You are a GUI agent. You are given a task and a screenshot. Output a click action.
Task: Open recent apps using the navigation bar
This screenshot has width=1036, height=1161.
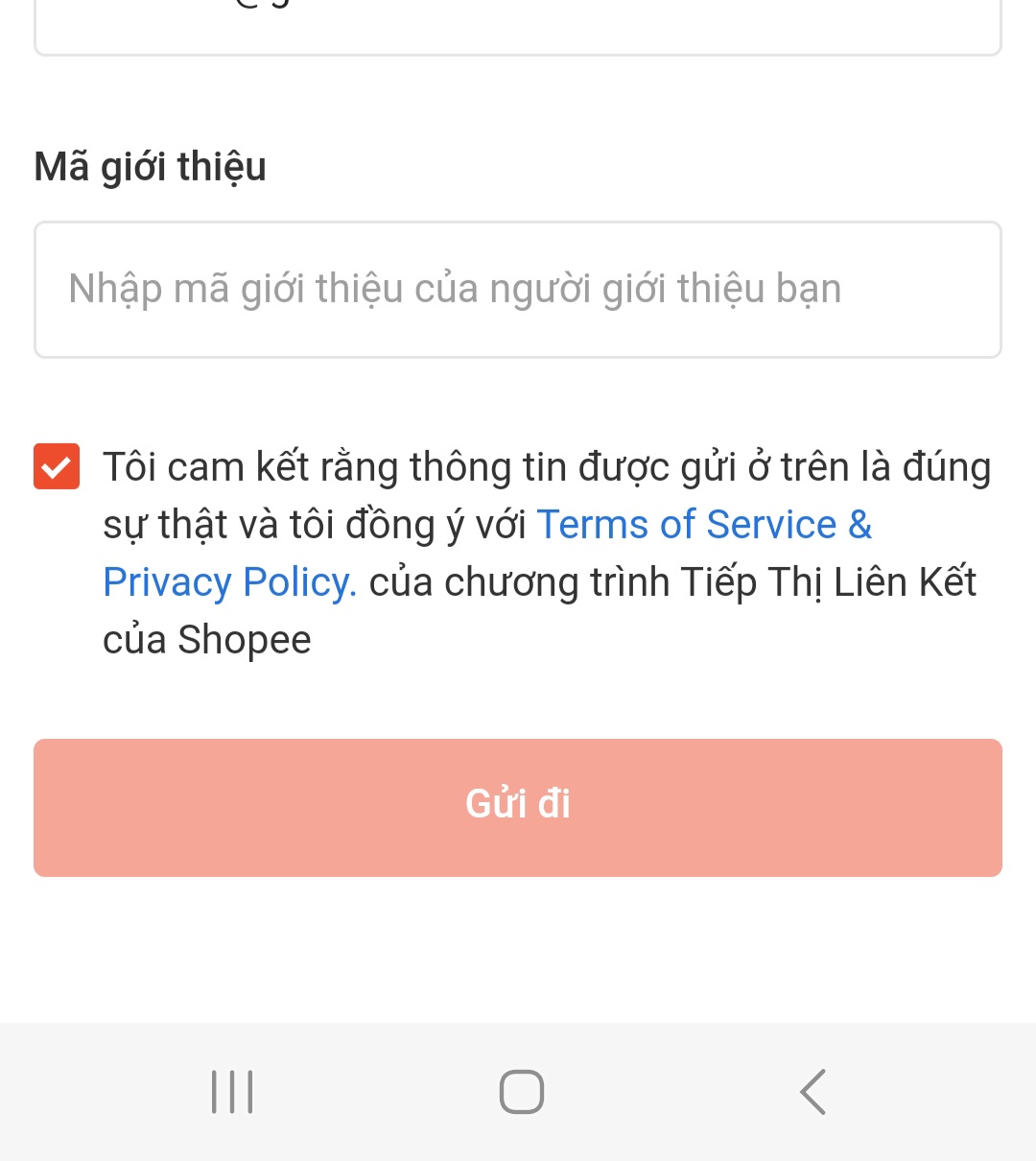pyautogui.click(x=230, y=1091)
